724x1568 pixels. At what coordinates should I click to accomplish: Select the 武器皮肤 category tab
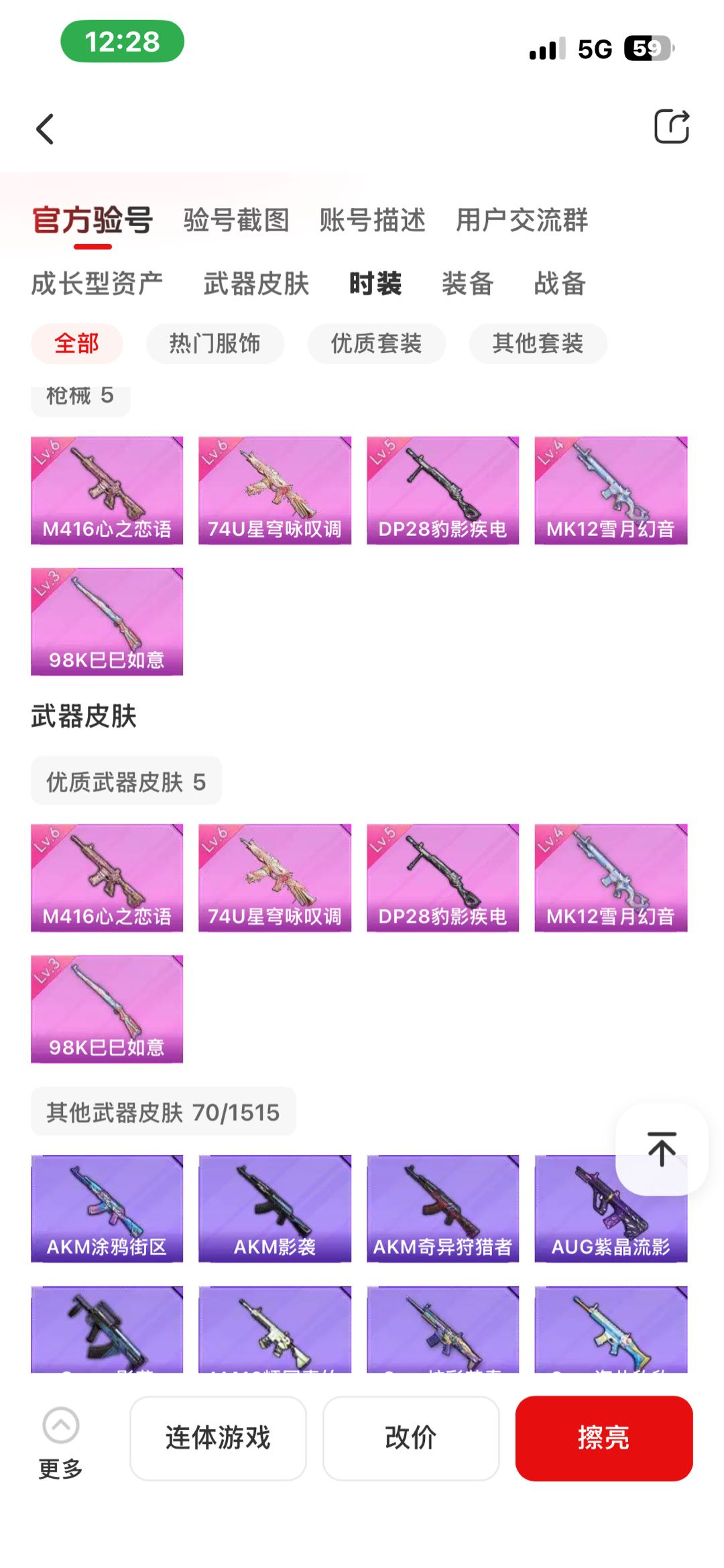[256, 284]
